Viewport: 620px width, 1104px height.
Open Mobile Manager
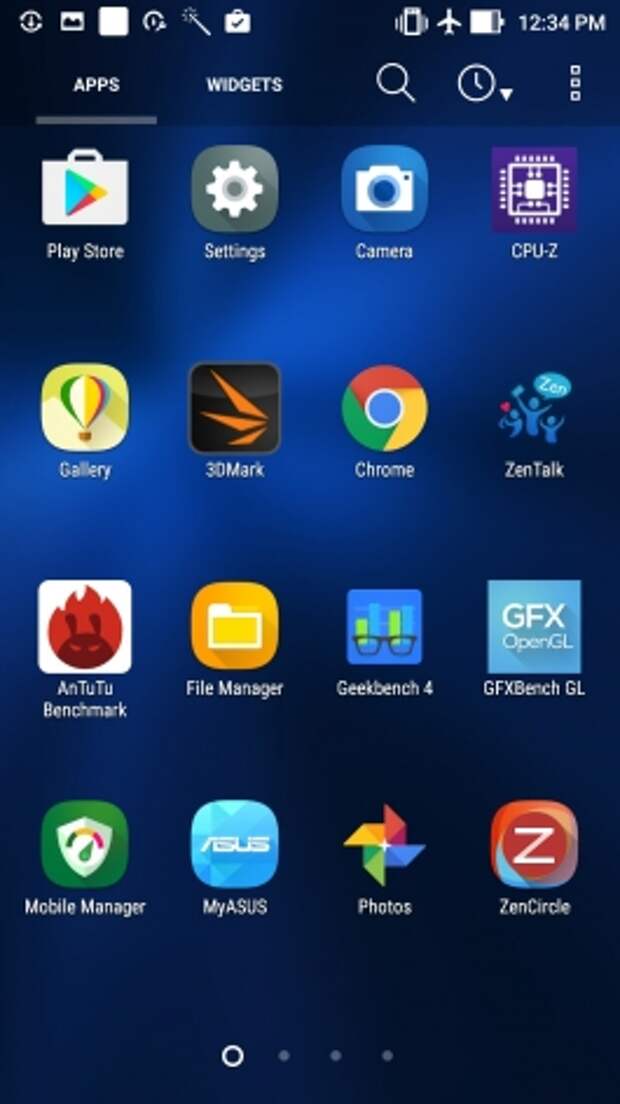(85, 845)
